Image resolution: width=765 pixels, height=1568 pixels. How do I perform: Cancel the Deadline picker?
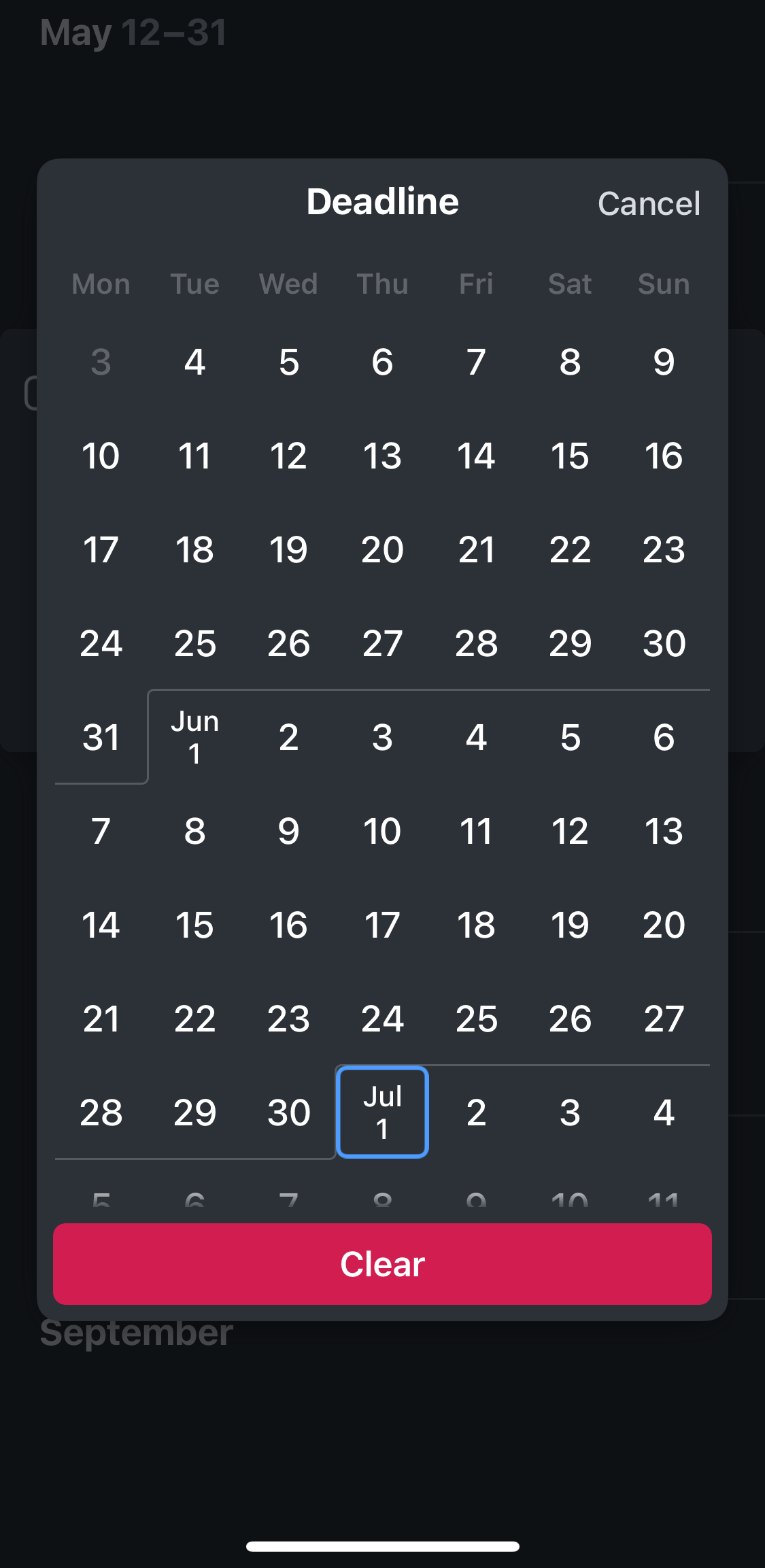(x=649, y=203)
